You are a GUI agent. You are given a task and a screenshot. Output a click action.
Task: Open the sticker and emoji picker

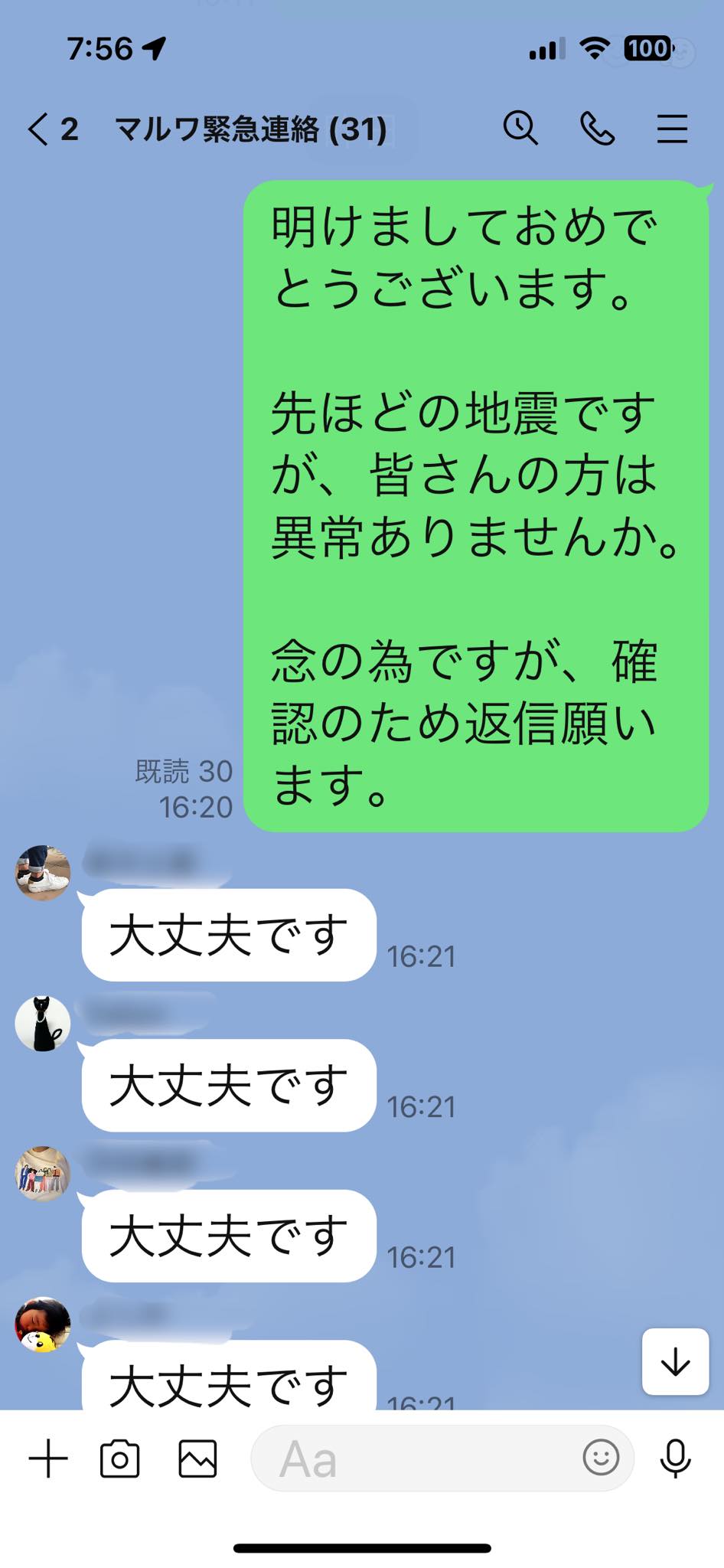point(601,1458)
